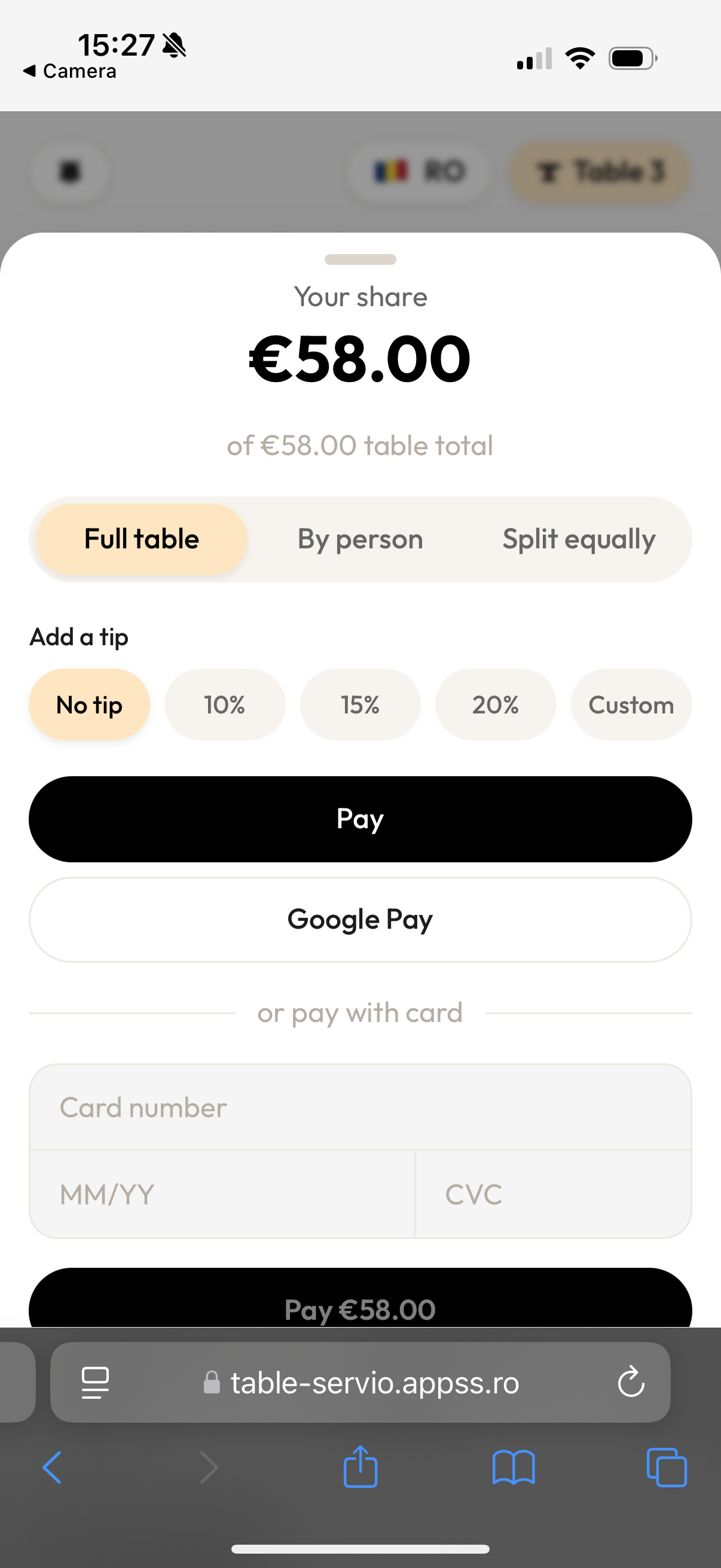
Task: Switch to the By person tab
Action: pos(360,539)
